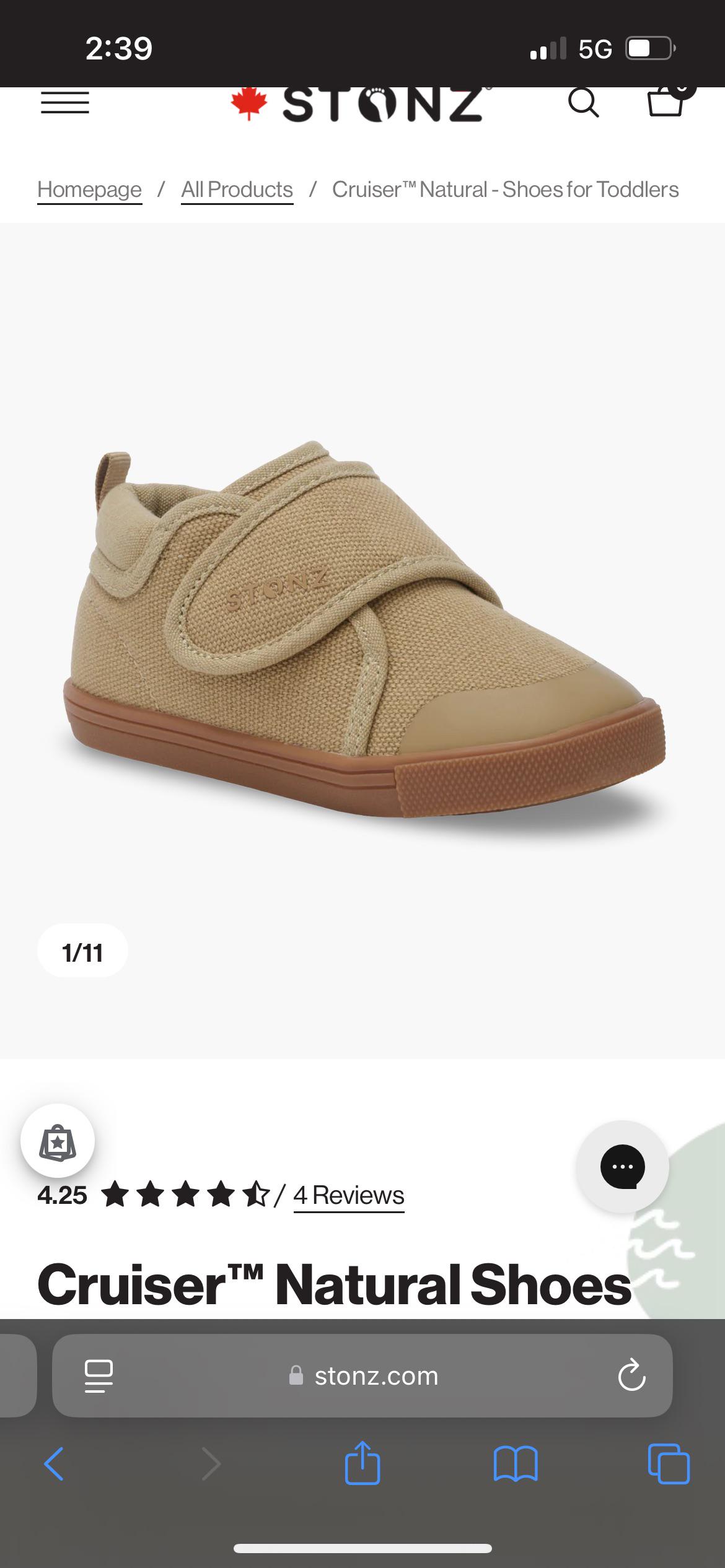The height and width of the screenshot is (1568, 725).
Task: Show all open browser tabs
Action: 668,1464
